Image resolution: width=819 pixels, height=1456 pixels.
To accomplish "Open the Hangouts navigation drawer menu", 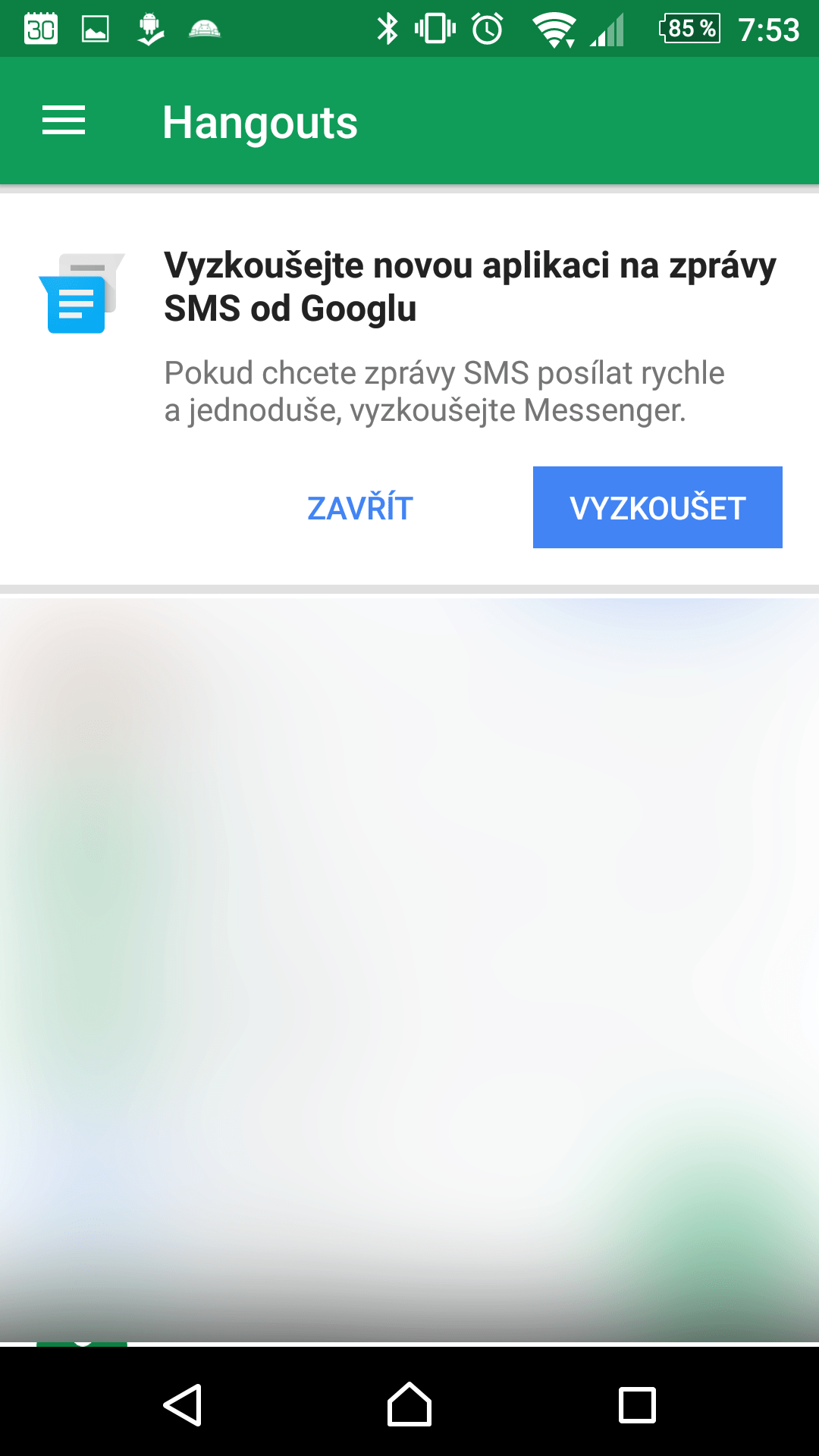I will point(64,121).
